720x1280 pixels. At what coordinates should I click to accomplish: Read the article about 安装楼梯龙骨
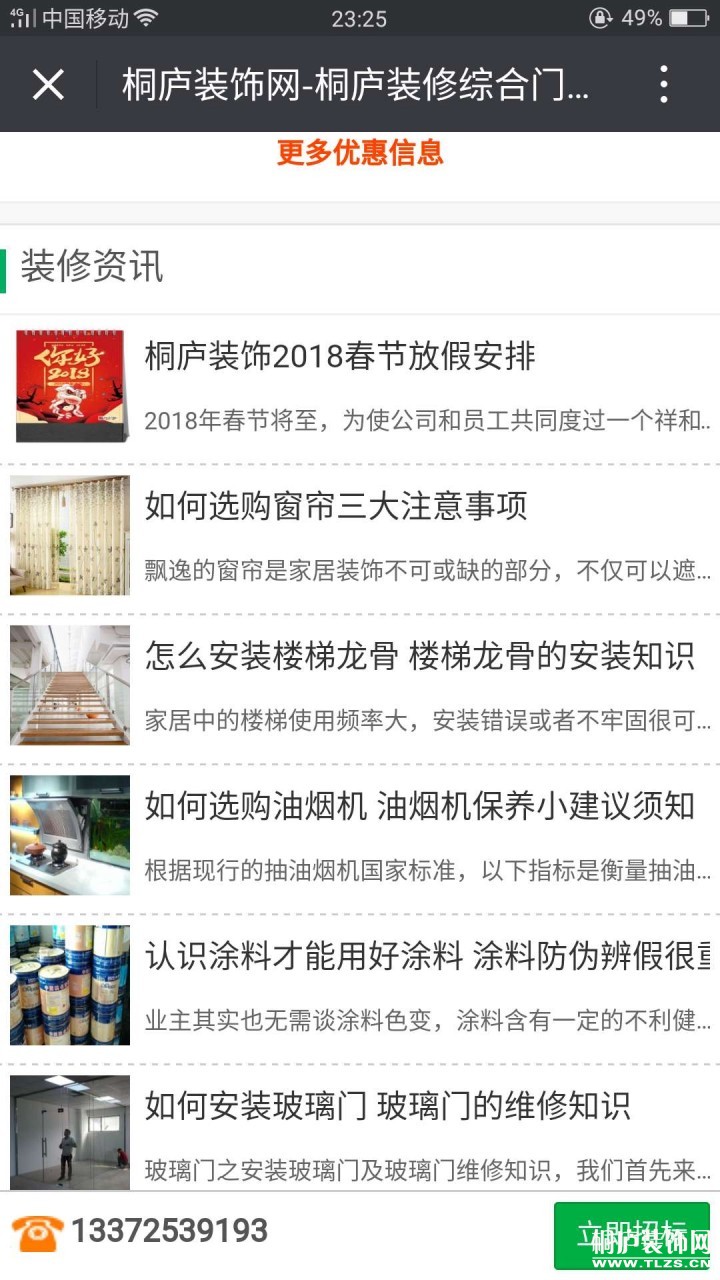pos(419,656)
